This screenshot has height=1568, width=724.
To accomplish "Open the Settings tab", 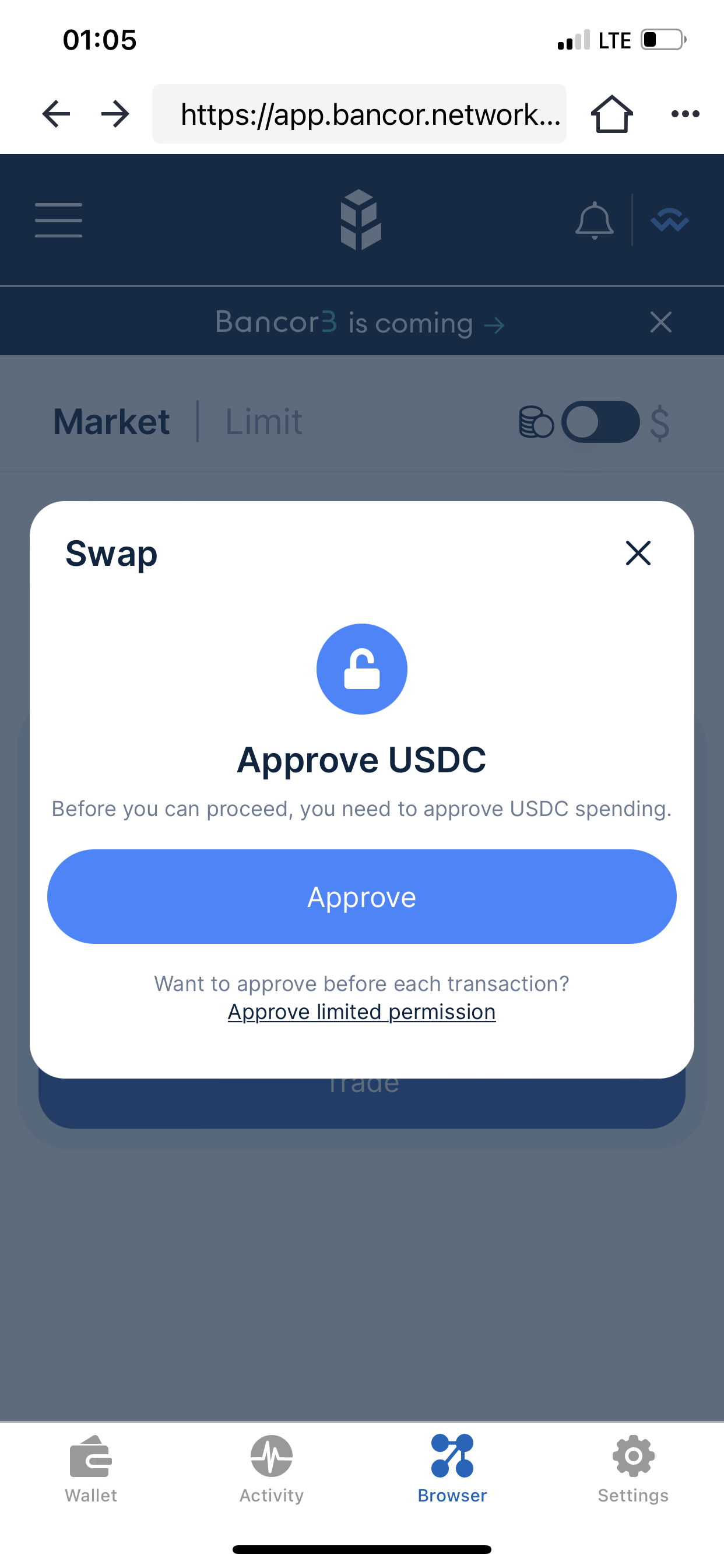I will point(632,1468).
